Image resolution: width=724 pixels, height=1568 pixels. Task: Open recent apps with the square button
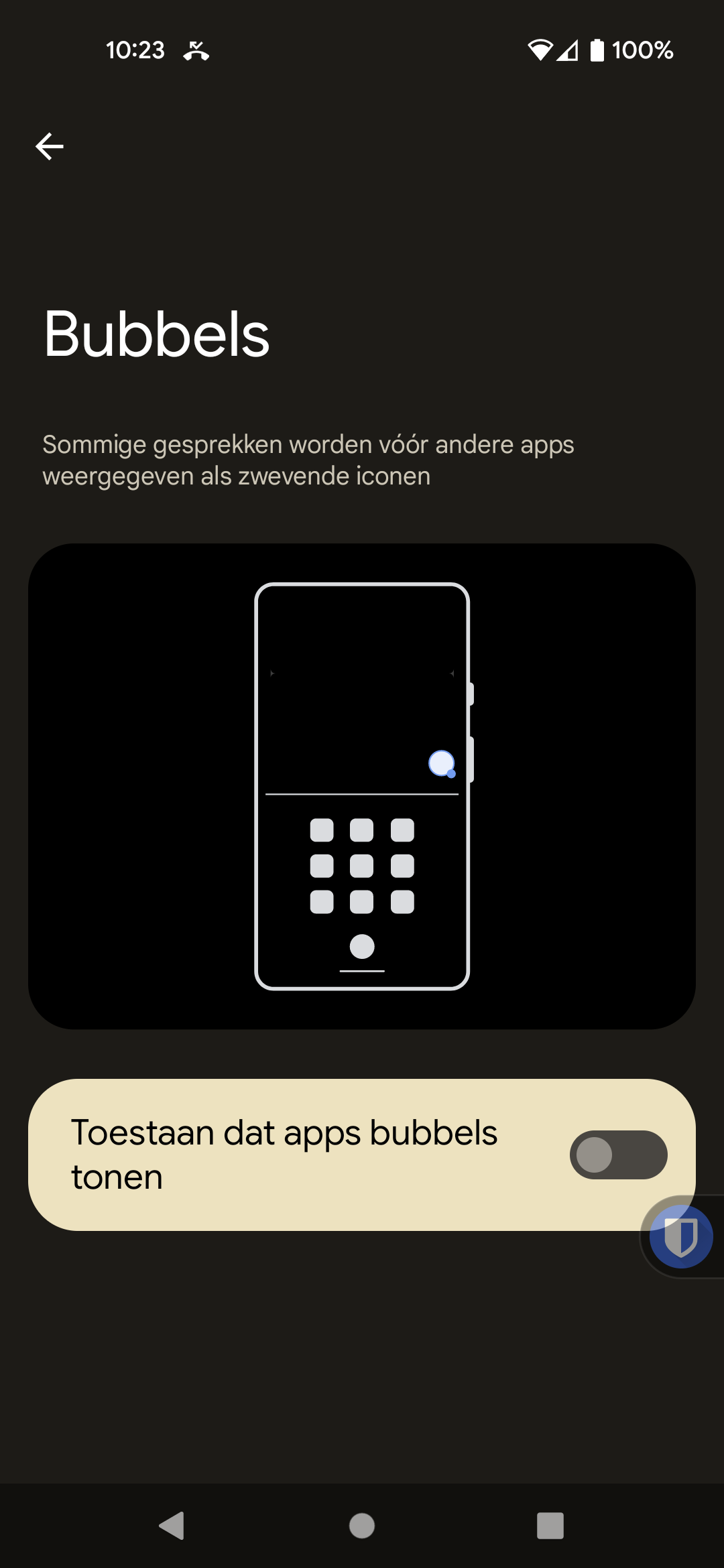pos(550,1526)
